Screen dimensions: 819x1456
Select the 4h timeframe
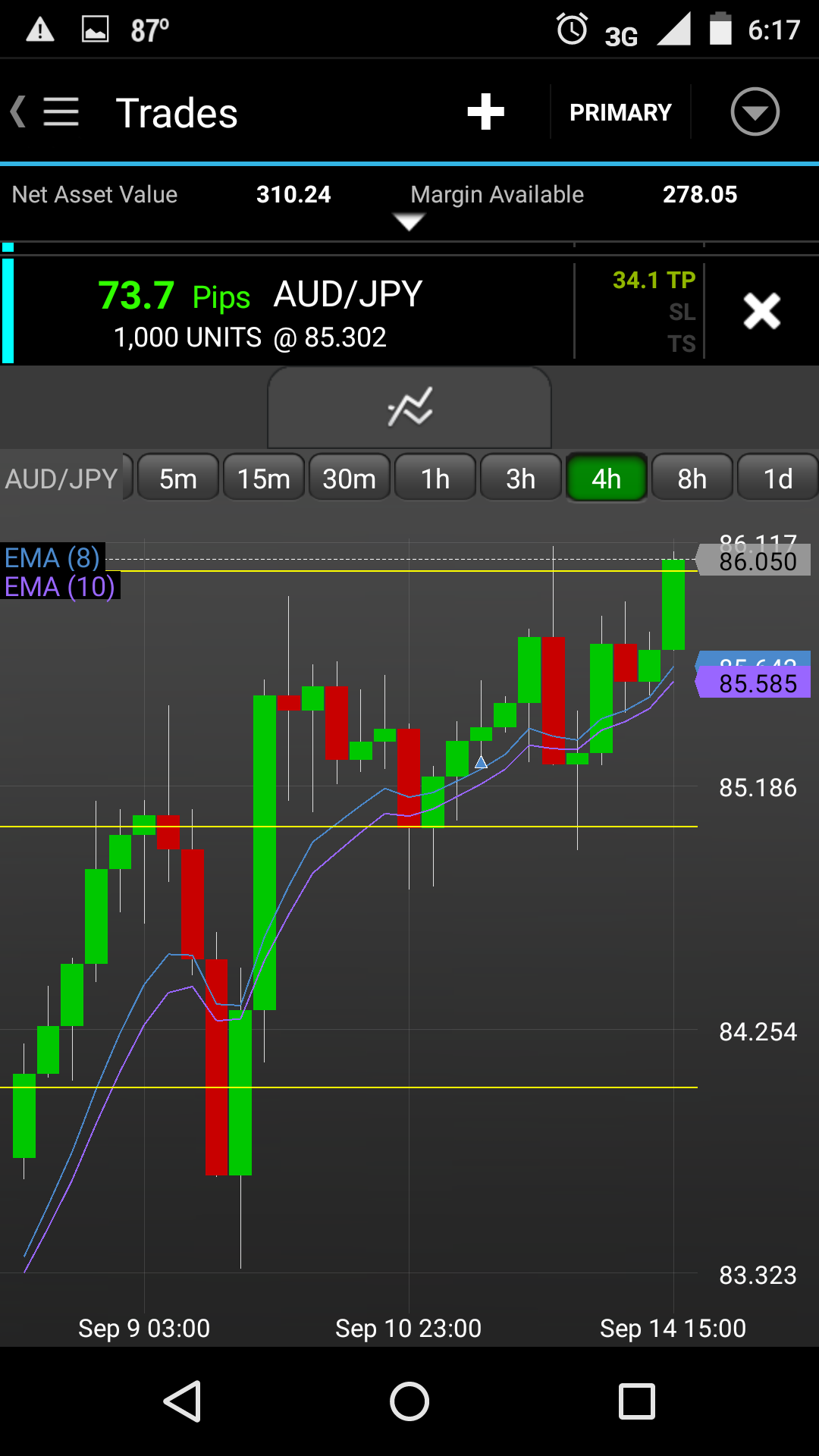pos(607,479)
